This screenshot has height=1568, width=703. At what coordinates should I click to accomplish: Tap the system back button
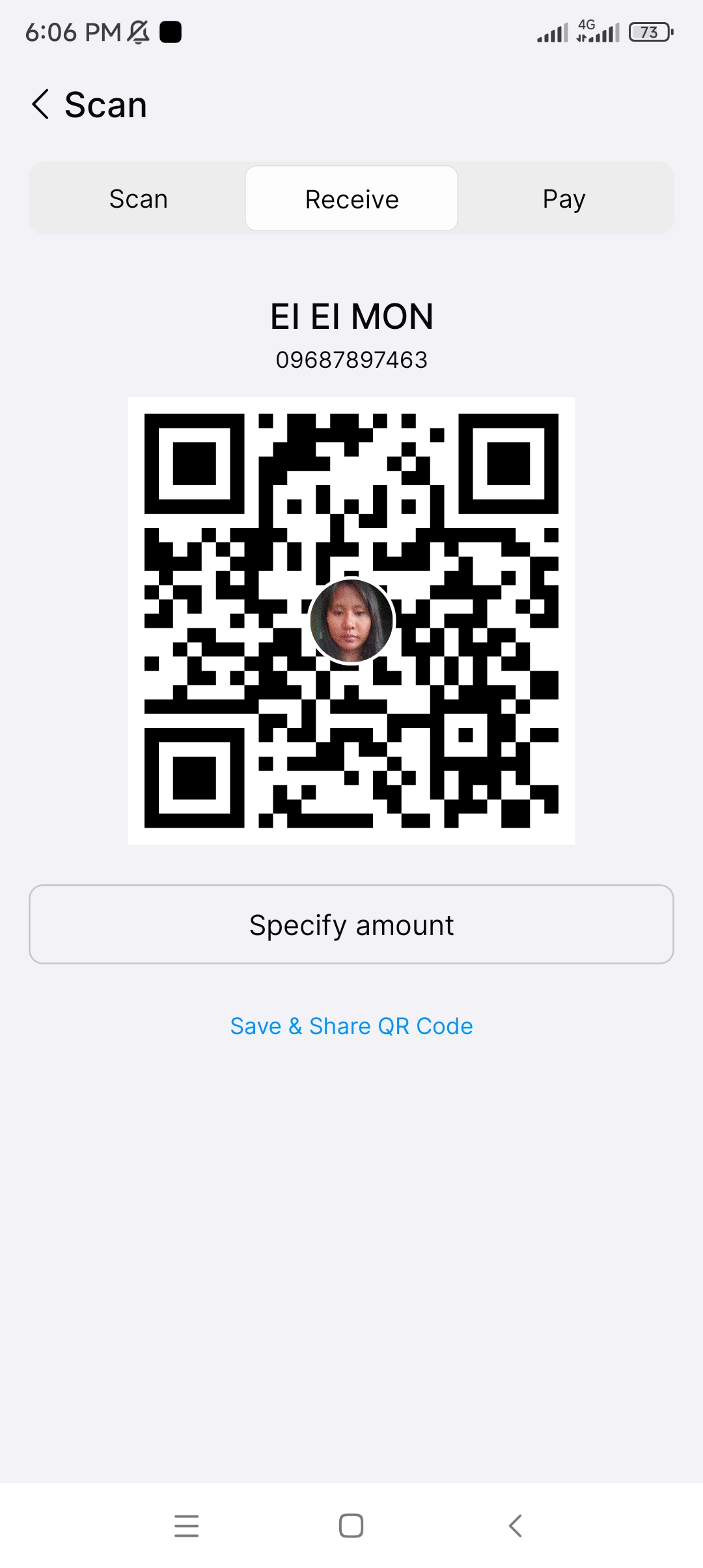[x=516, y=1526]
